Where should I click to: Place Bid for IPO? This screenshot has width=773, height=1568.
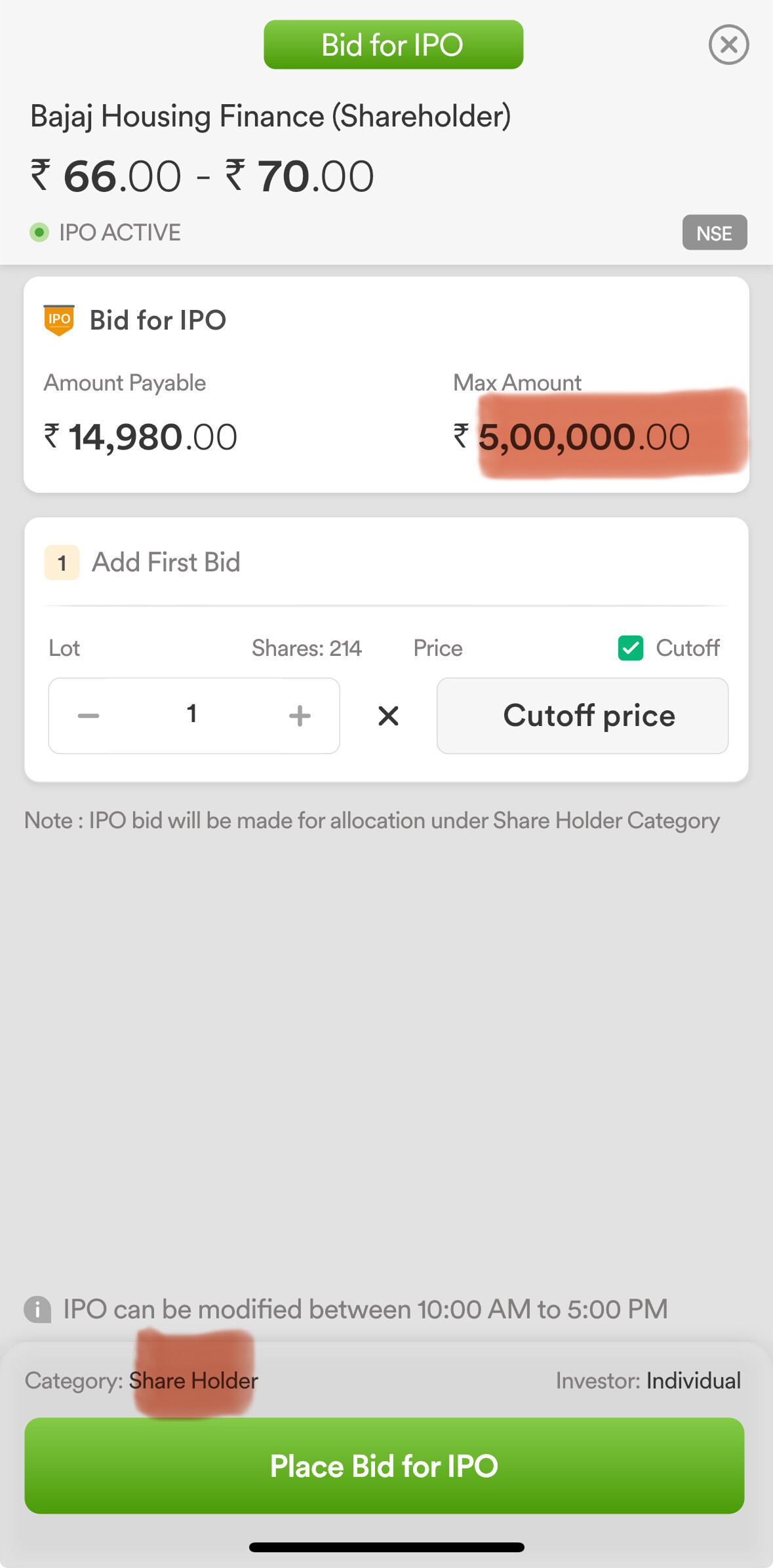[x=384, y=1466]
